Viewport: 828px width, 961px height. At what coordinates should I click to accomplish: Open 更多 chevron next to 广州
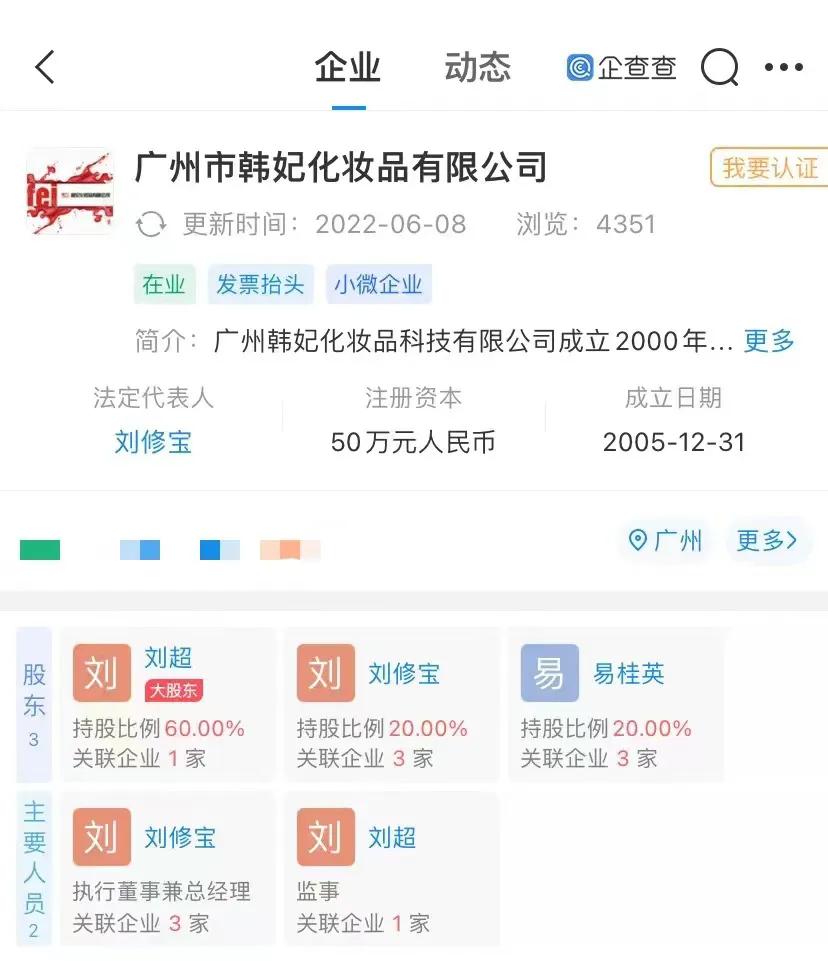coord(768,541)
